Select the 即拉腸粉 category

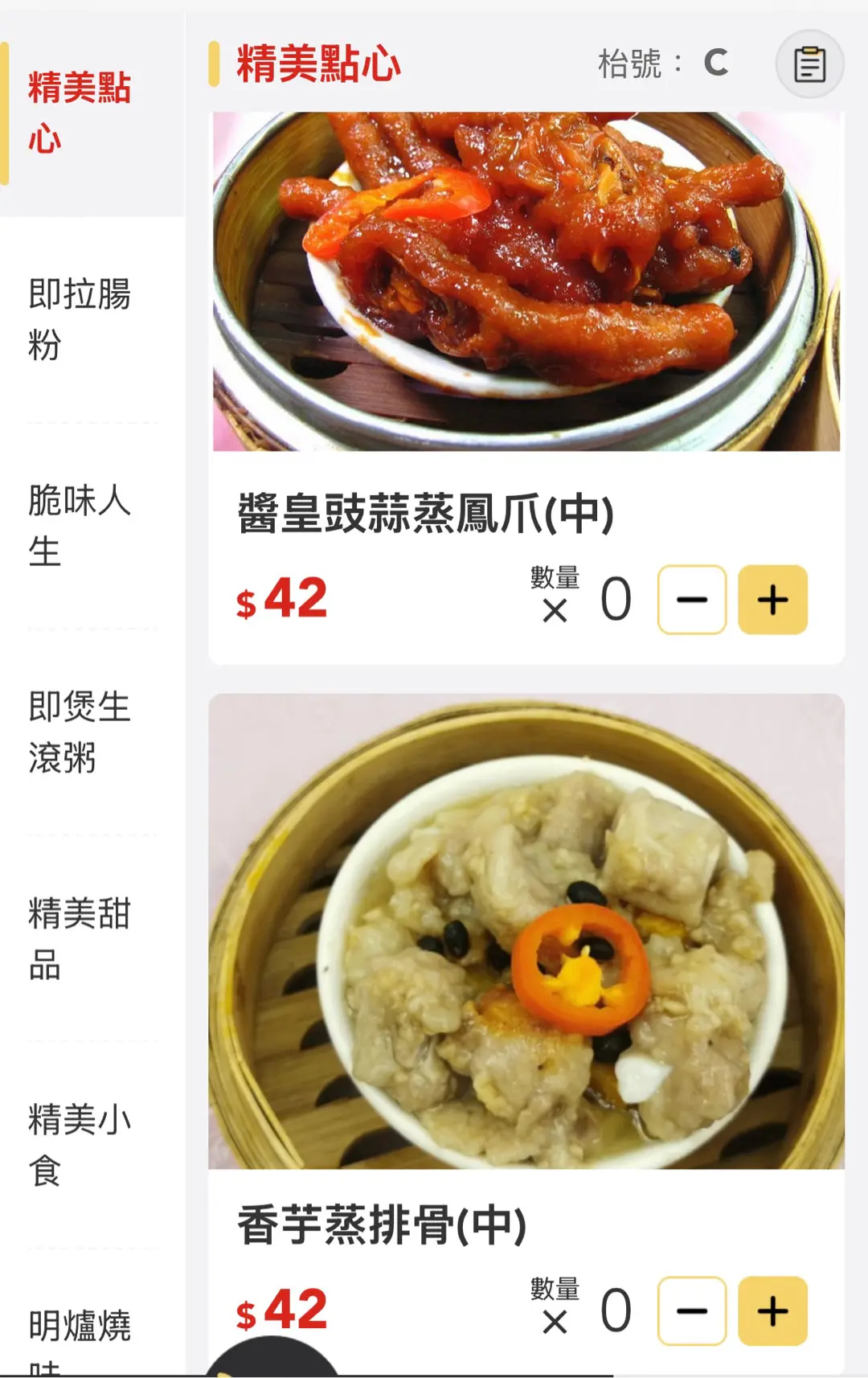[x=80, y=319]
